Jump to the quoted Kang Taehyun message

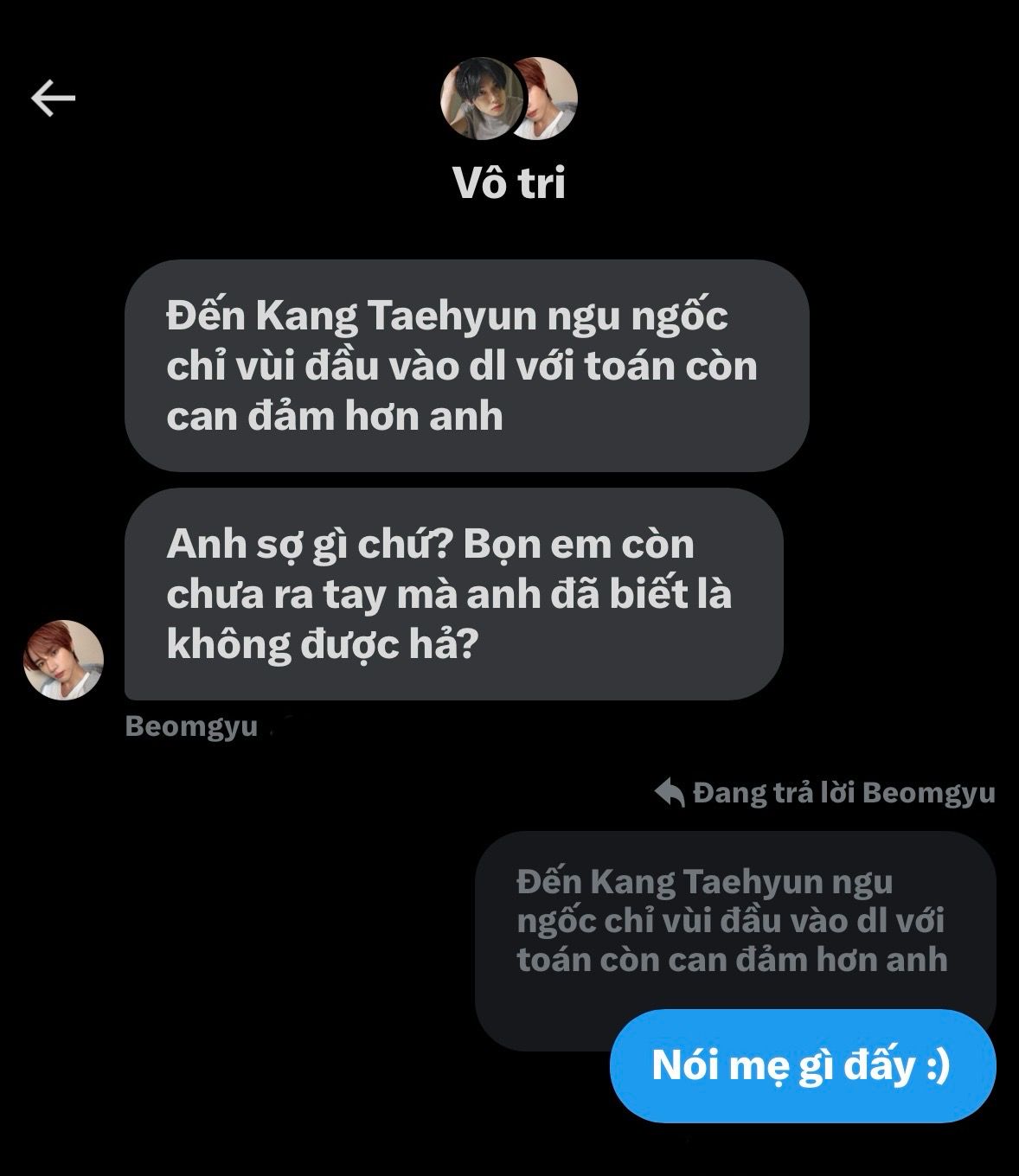pos(732,921)
